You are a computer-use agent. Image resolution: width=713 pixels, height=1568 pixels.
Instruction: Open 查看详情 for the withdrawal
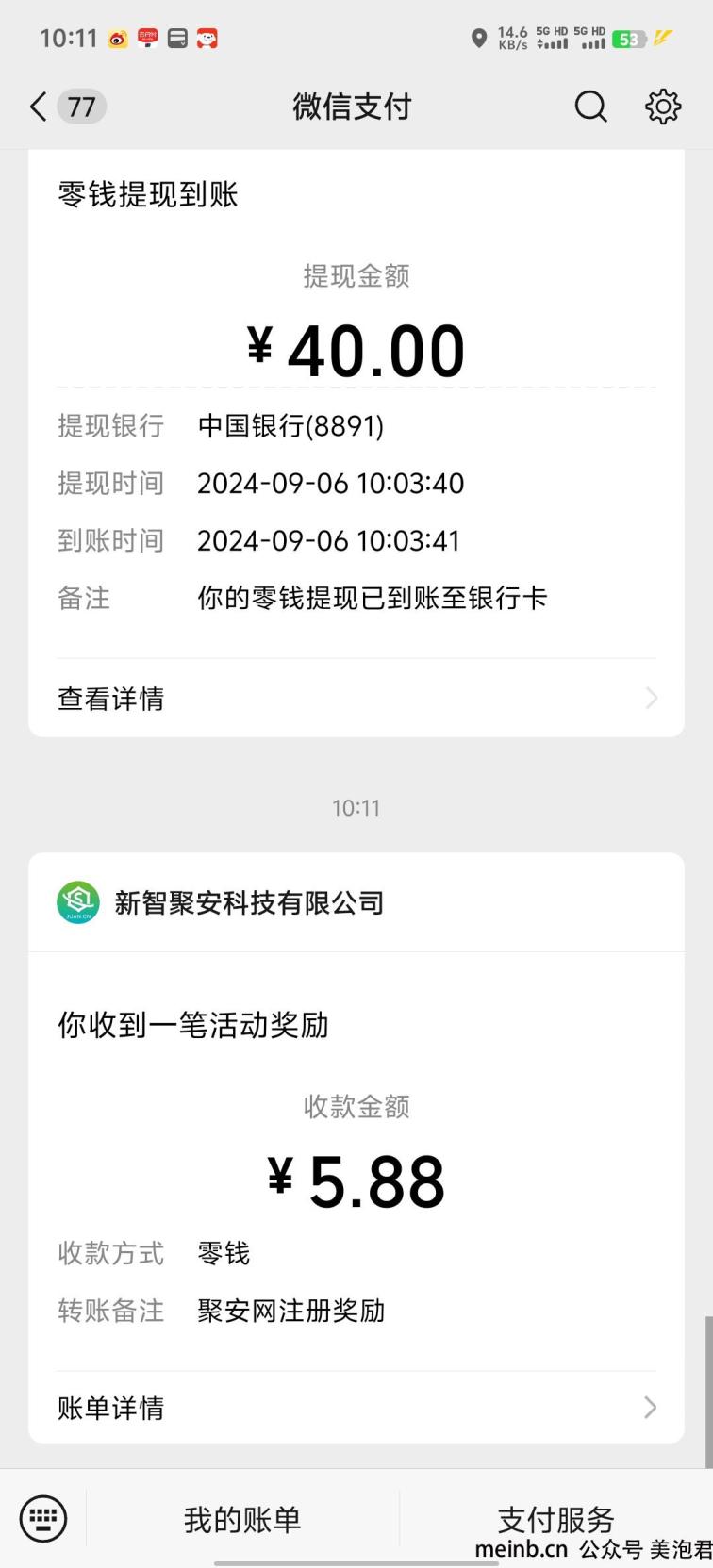[356, 699]
